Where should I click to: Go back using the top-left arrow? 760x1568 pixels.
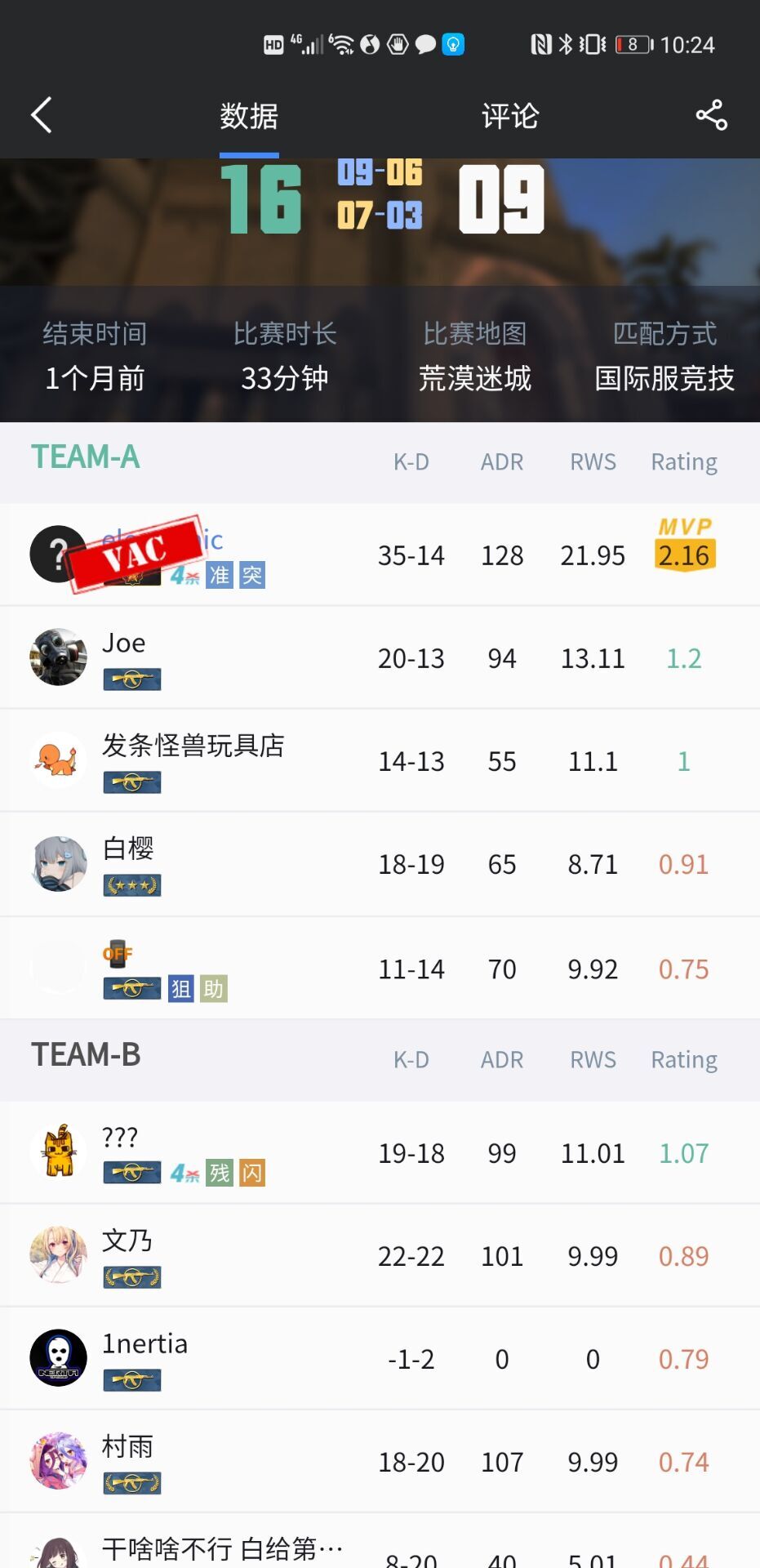click(42, 115)
